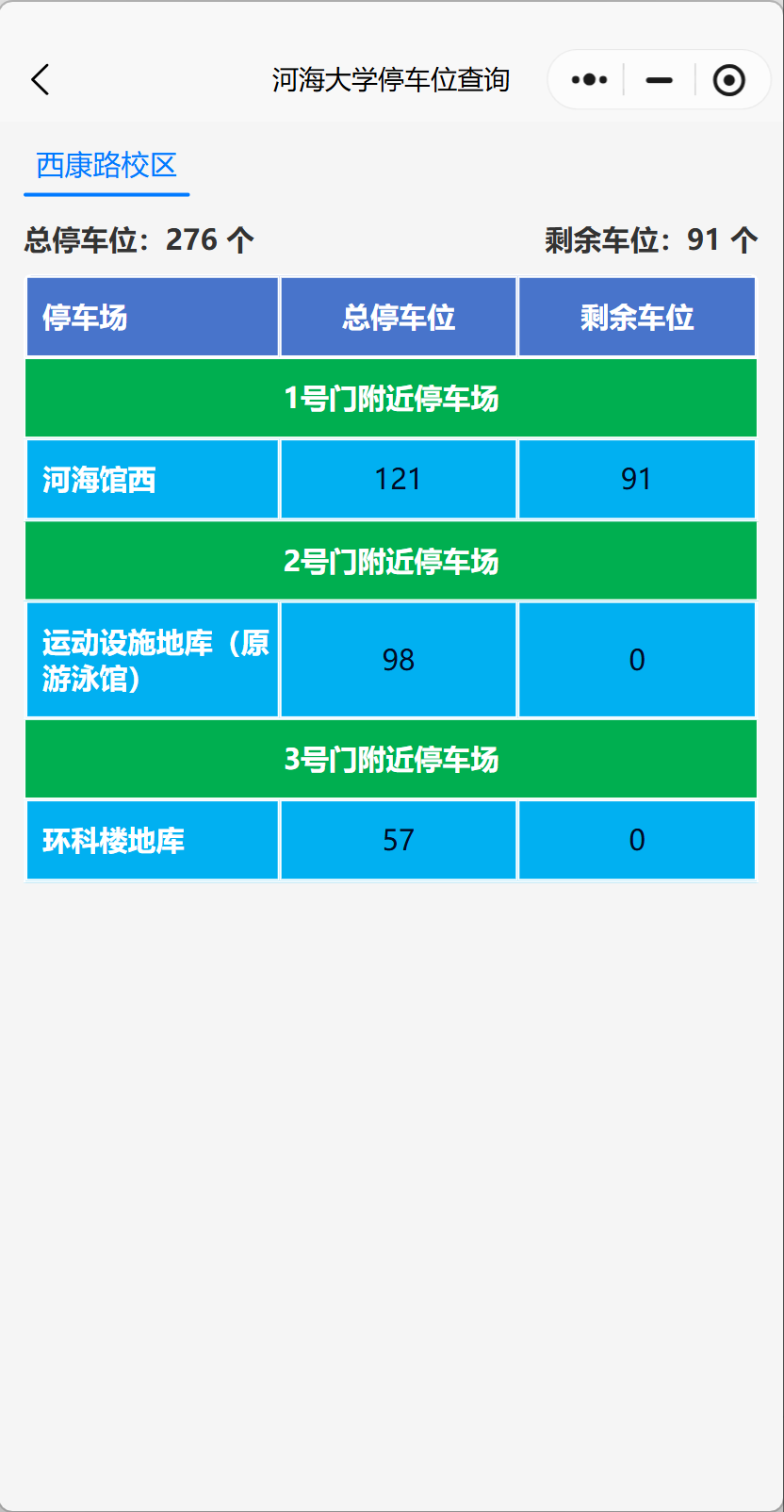Screen dimensions: 784x1512
Task: Select the 西康路校区 campus tab
Action: tap(106, 166)
